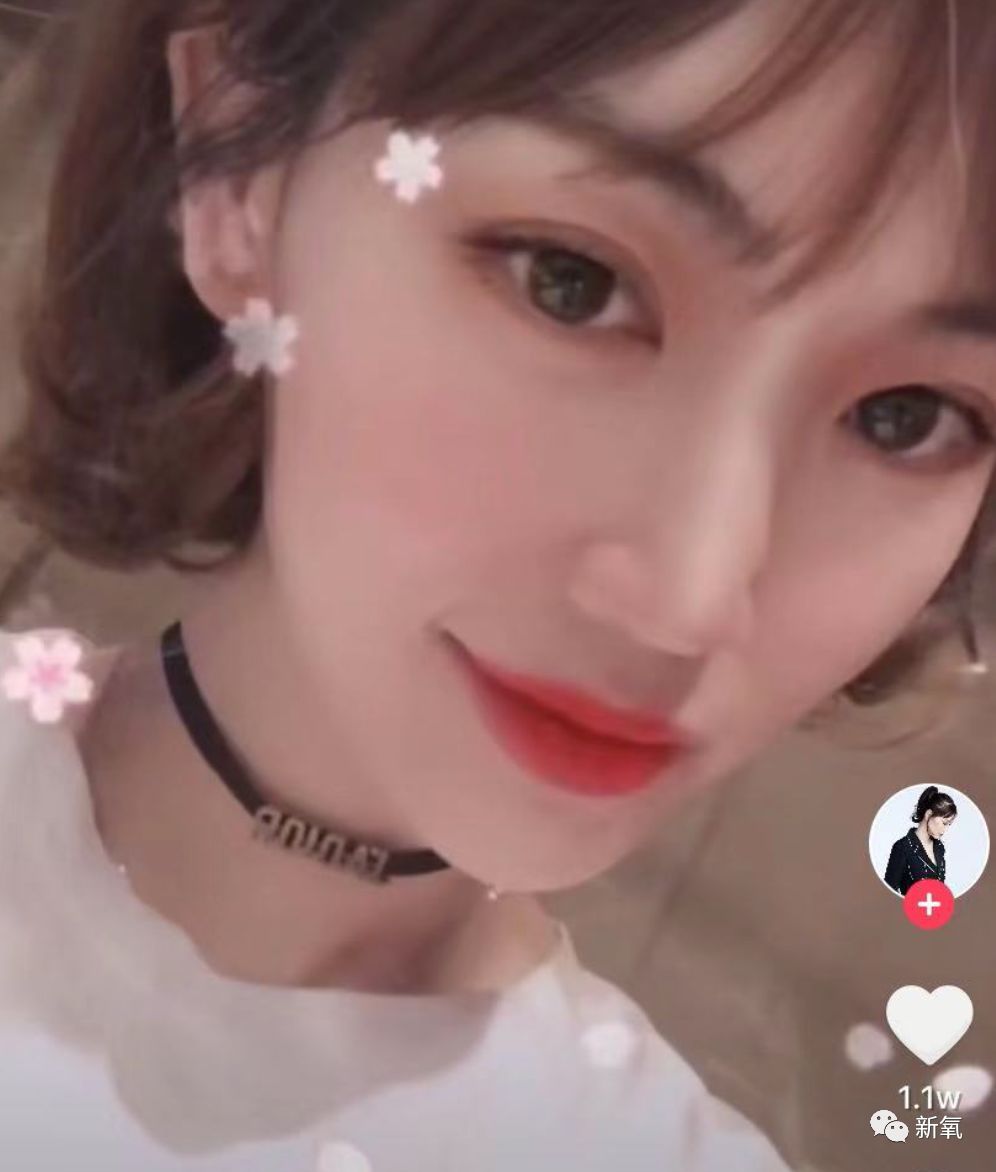Follow the creator with the red plus button
The height and width of the screenshot is (1172, 996).
929,905
